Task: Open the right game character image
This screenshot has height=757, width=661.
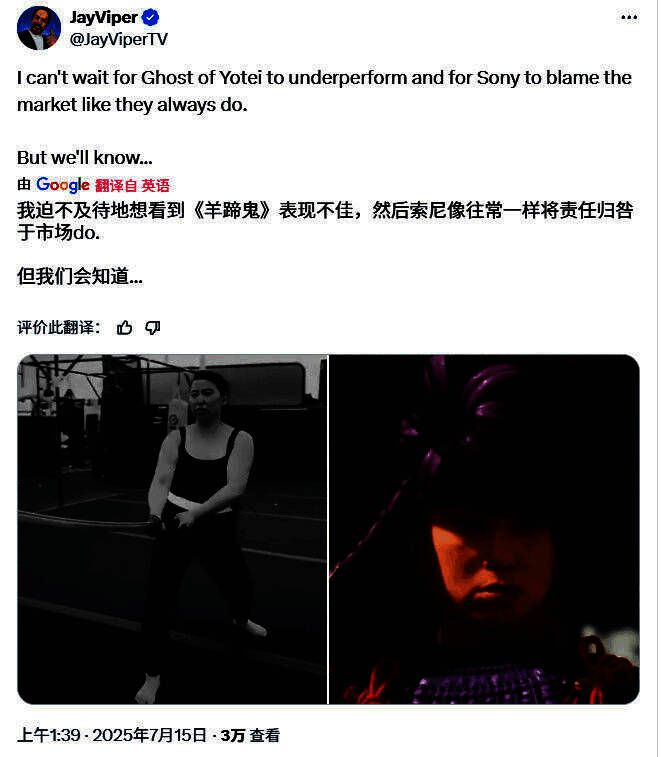Action: 484,529
